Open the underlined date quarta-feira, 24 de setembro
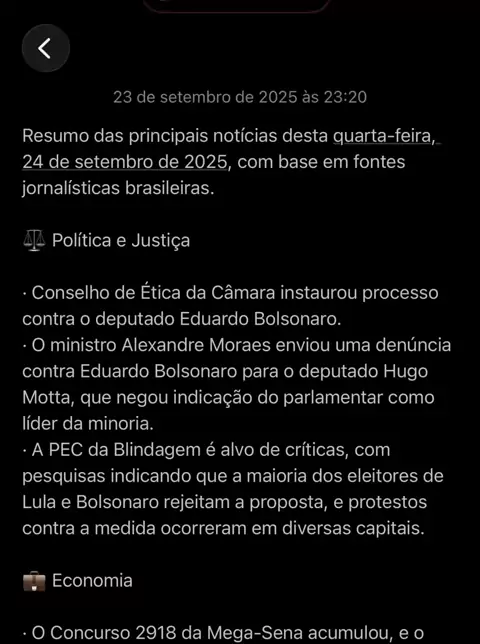 pyautogui.click(x=124, y=161)
